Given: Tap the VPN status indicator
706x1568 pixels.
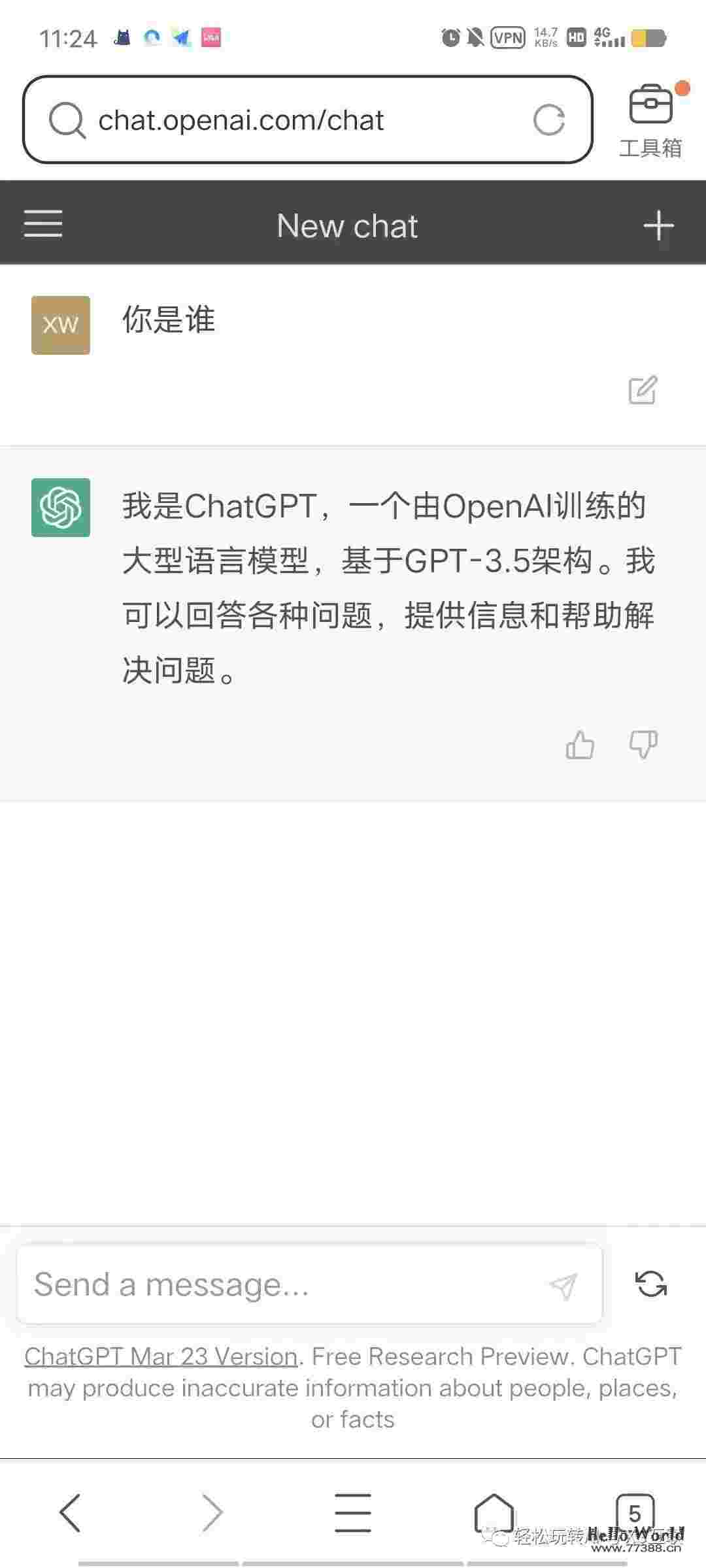Looking at the screenshot, I should pyautogui.click(x=509, y=37).
